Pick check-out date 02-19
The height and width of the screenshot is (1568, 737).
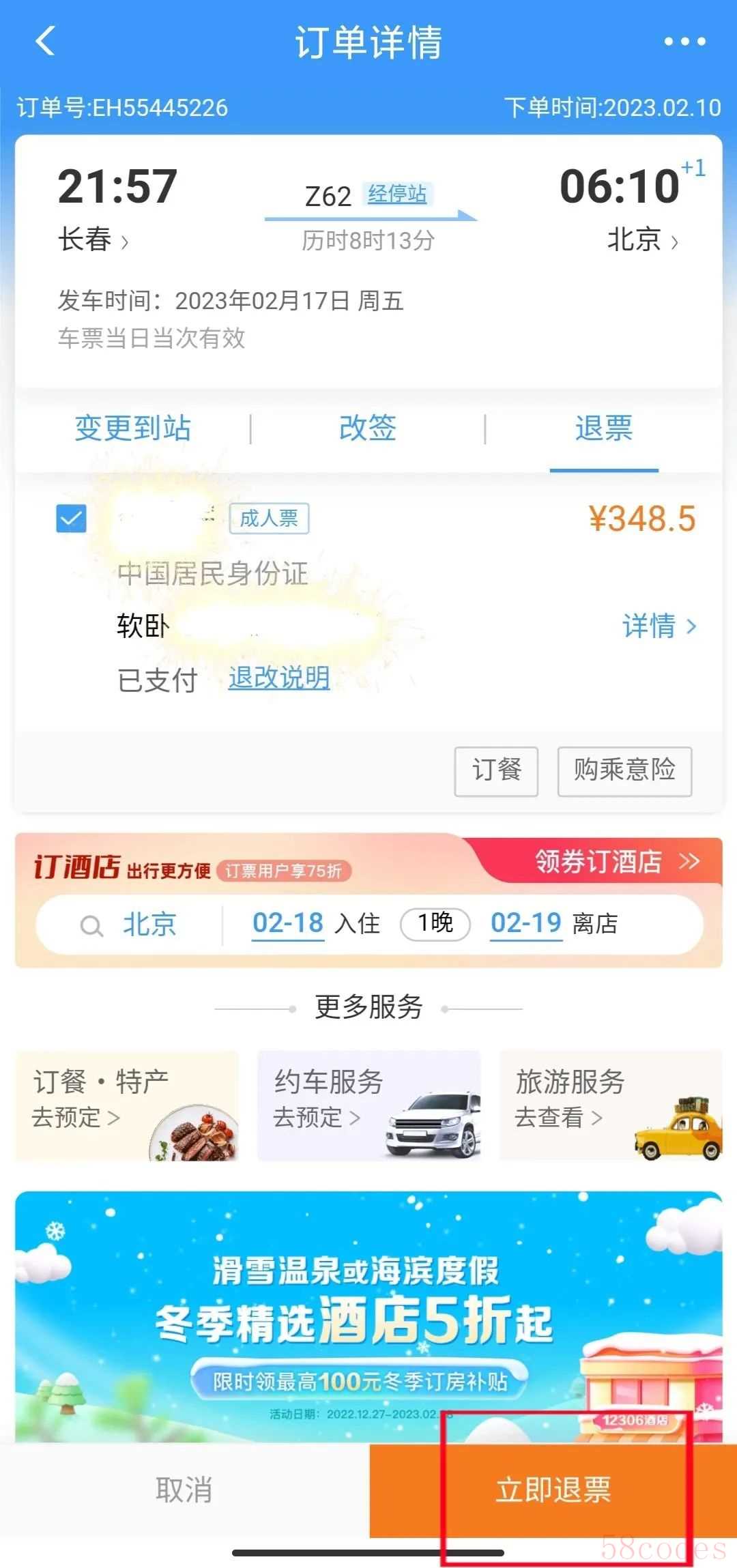point(525,923)
